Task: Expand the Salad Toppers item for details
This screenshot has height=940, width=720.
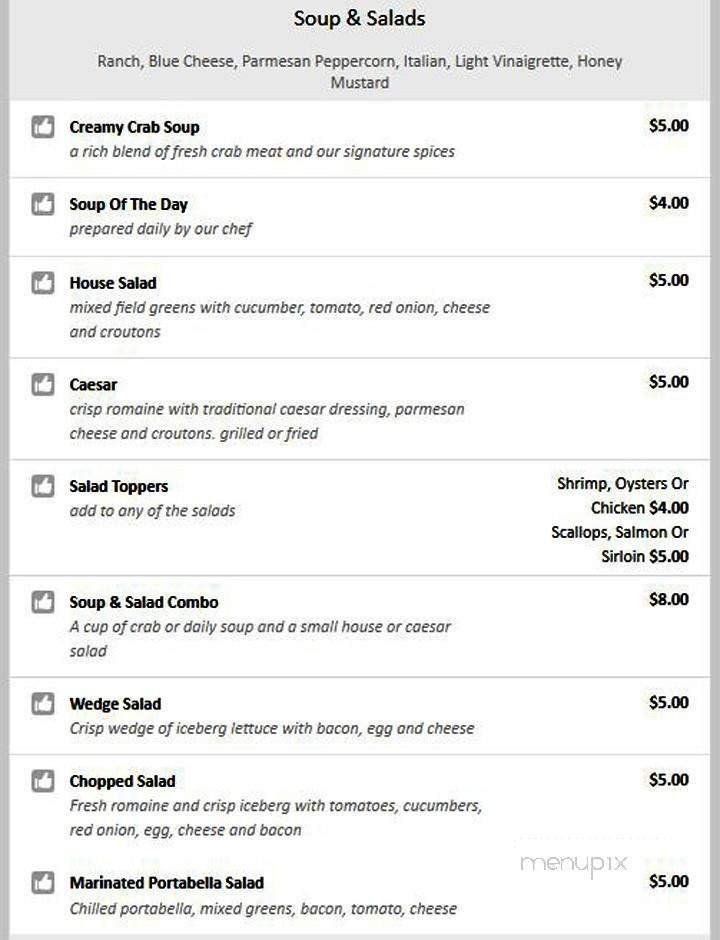Action: pos(118,486)
